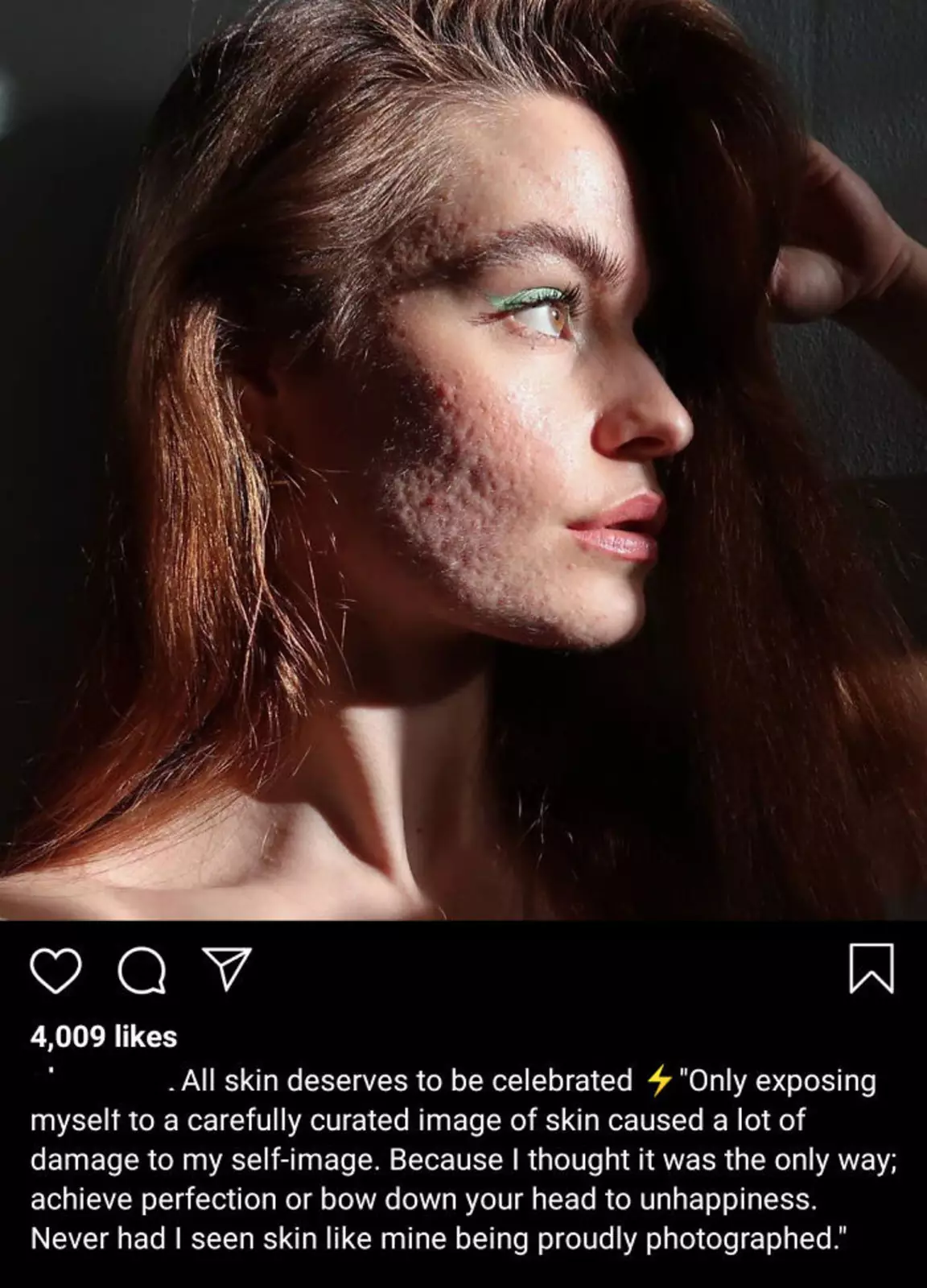Like the post with the heart icon

click(56, 970)
